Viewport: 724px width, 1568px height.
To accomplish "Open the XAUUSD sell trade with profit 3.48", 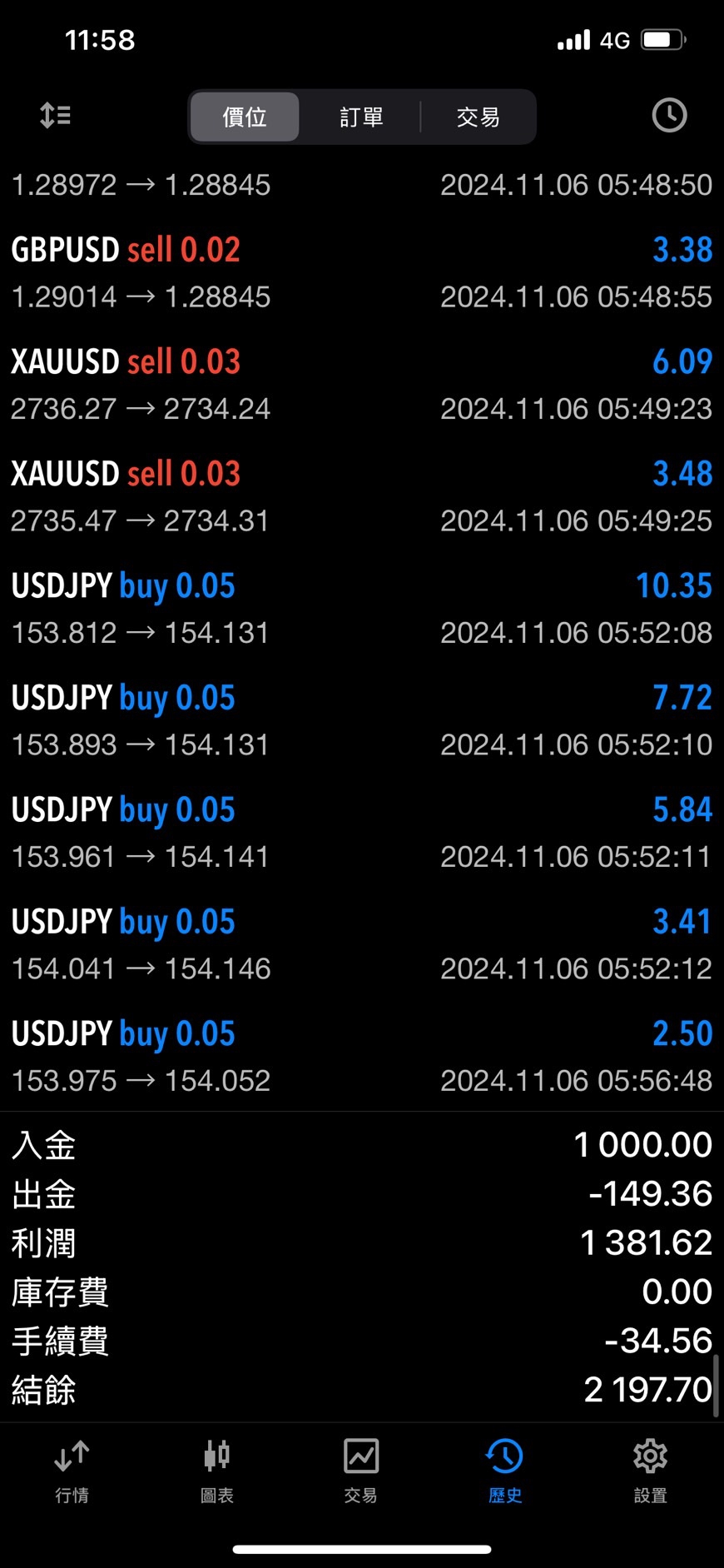I will [361, 496].
